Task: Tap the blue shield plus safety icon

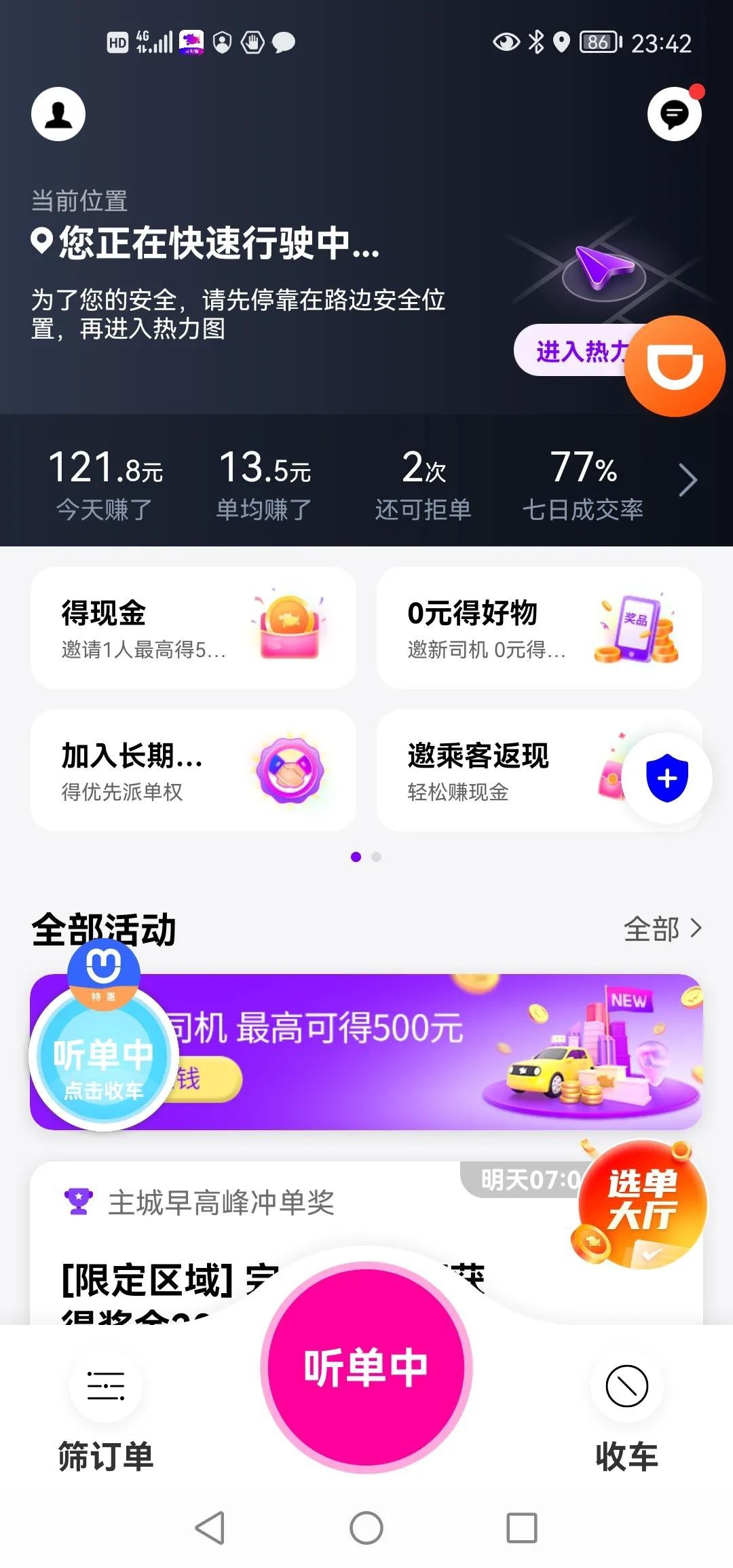Action: [x=666, y=778]
